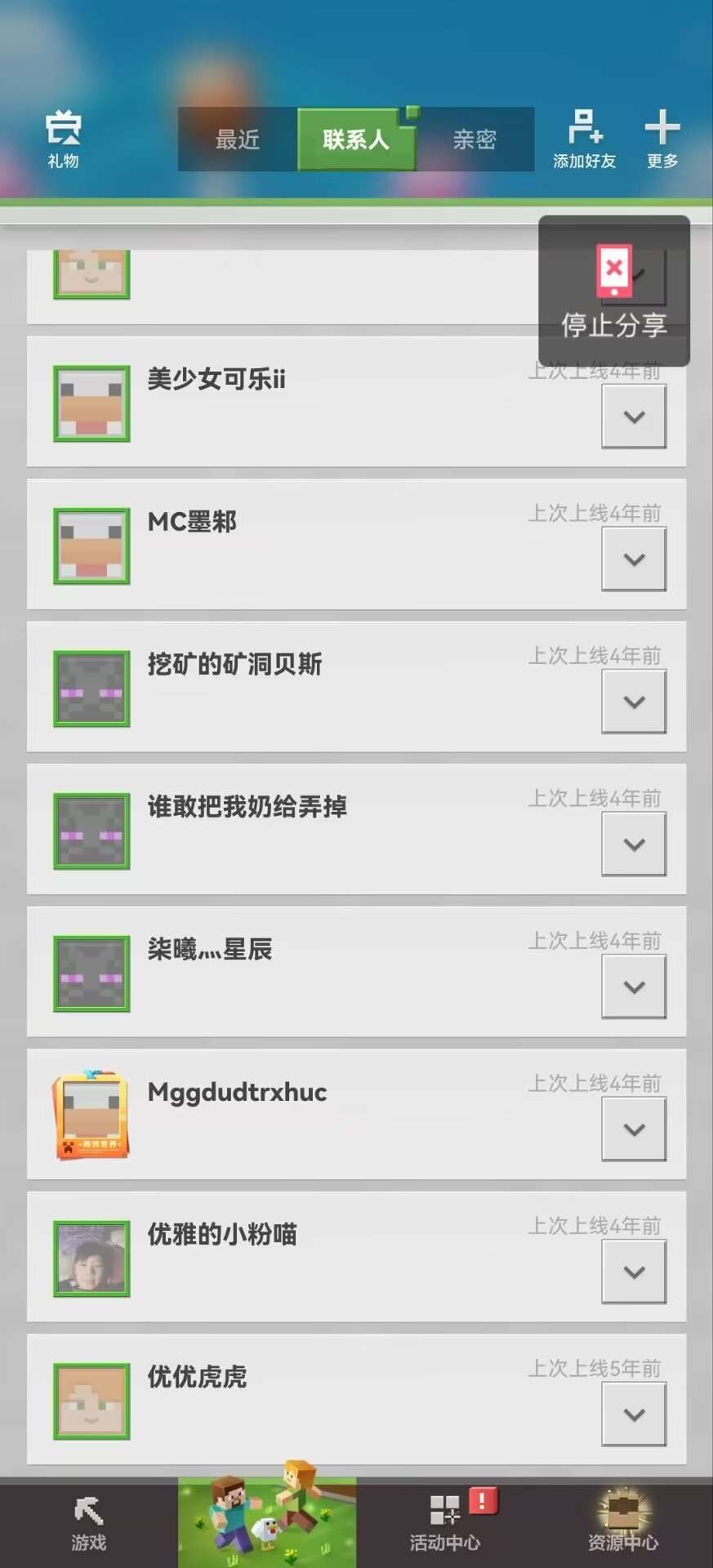Screen dimensions: 713x1568
Task: Expand options for MC墨邾
Action: pyautogui.click(x=634, y=559)
